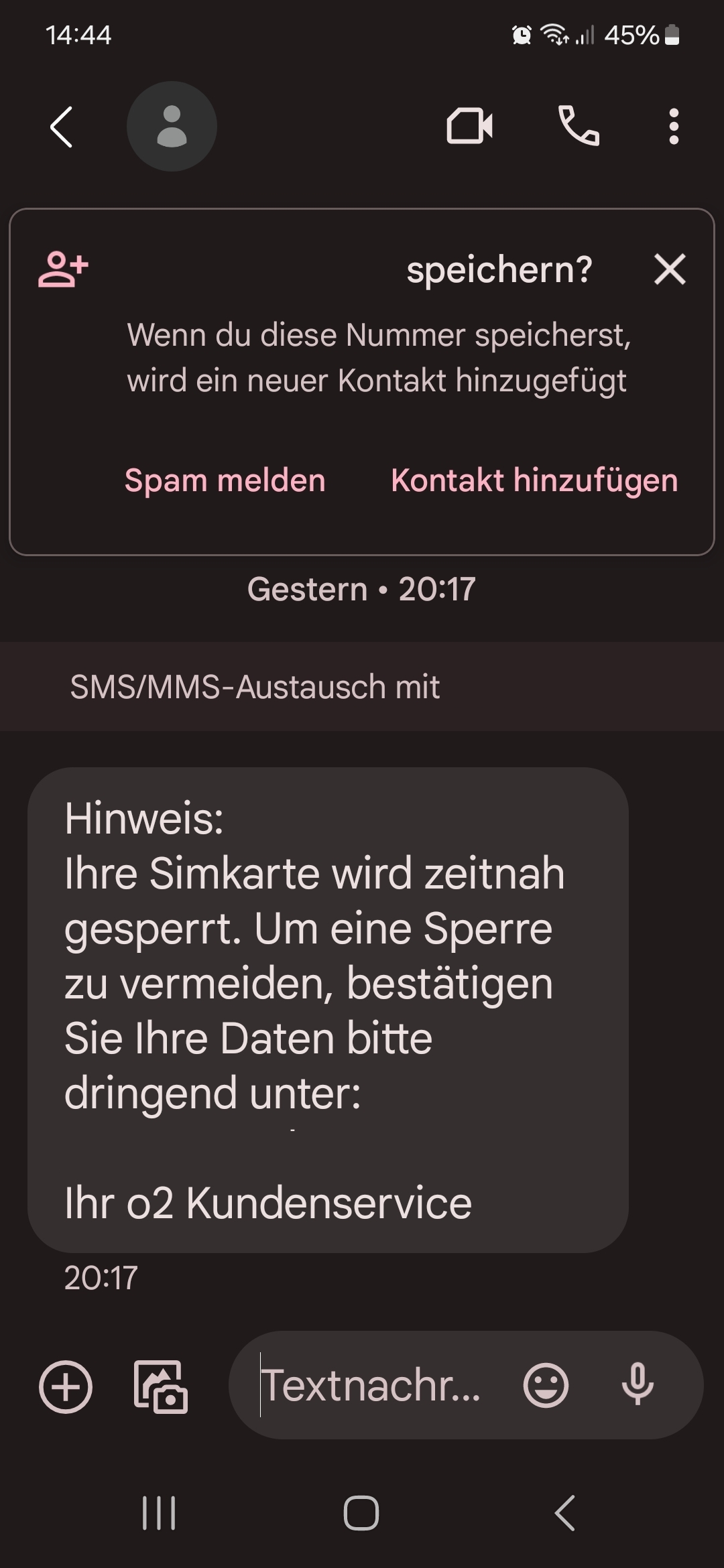Viewport: 724px width, 1568px height.
Task: Open the gallery and camera picker
Action: [161, 1387]
